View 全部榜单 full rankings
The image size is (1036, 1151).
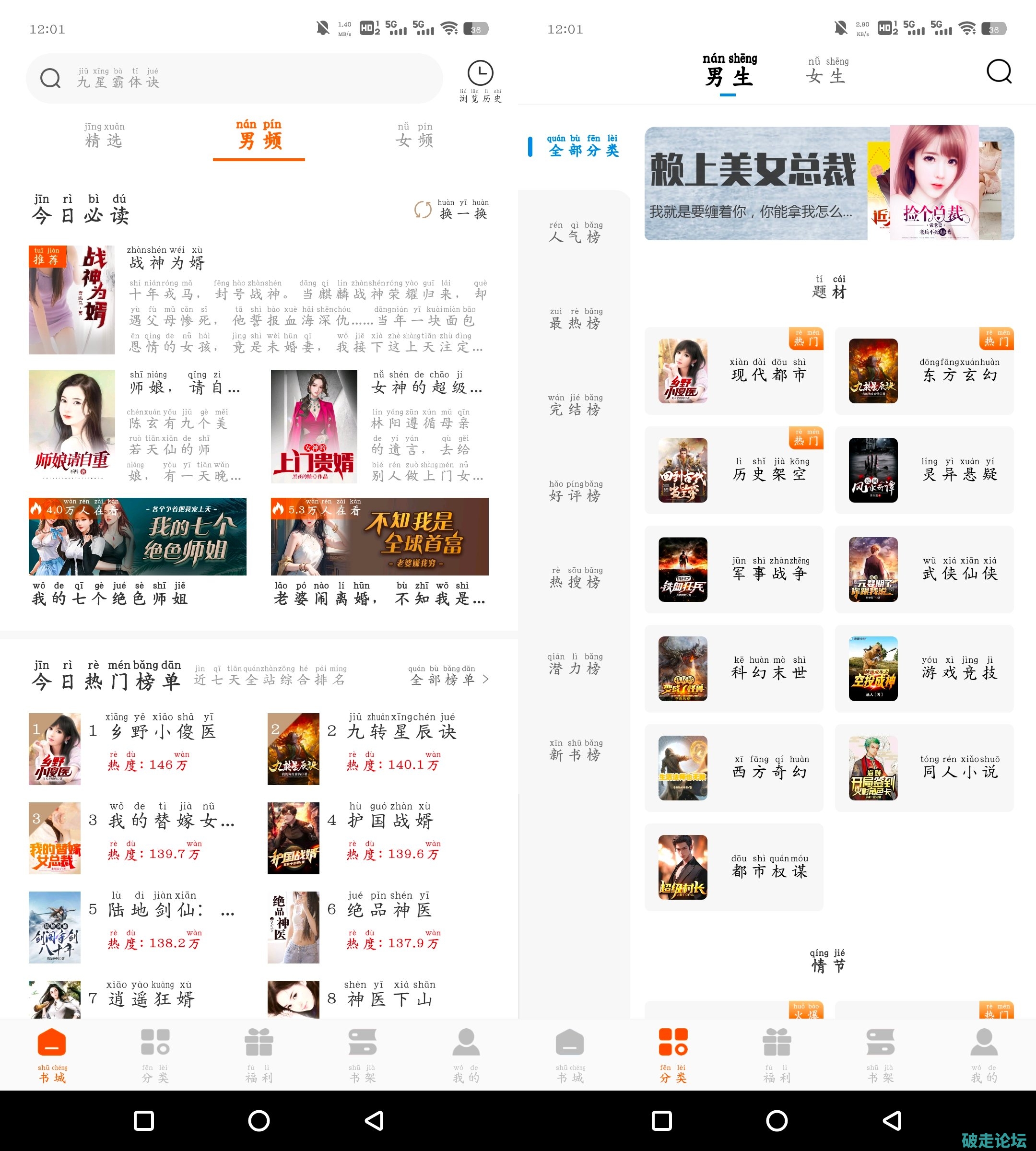click(x=448, y=677)
